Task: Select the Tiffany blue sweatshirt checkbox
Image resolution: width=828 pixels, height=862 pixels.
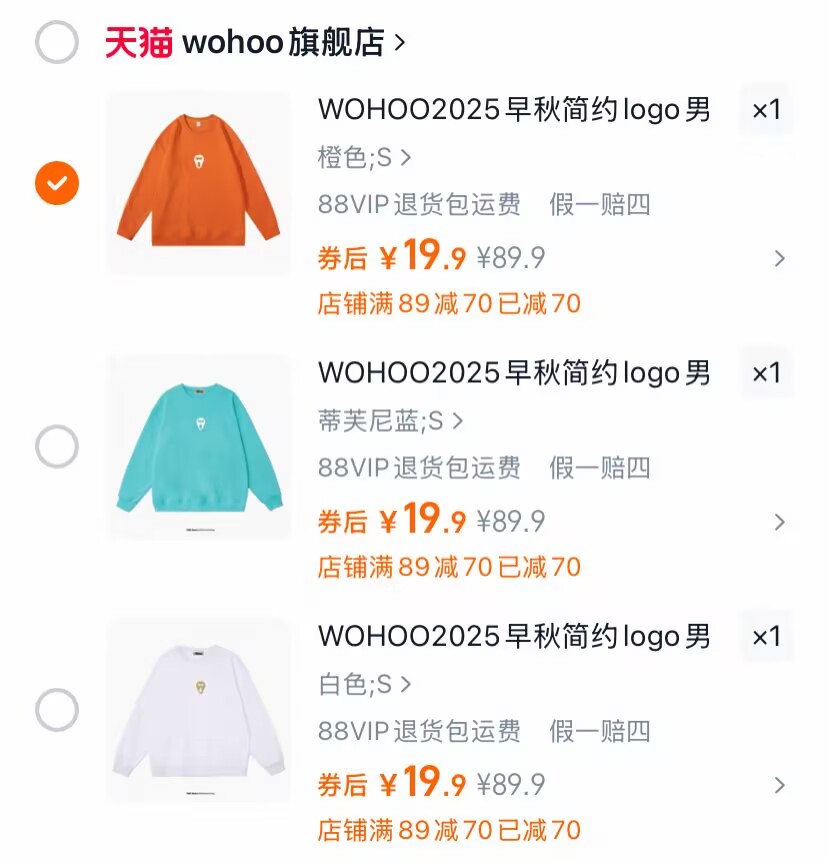Action: coord(57,446)
